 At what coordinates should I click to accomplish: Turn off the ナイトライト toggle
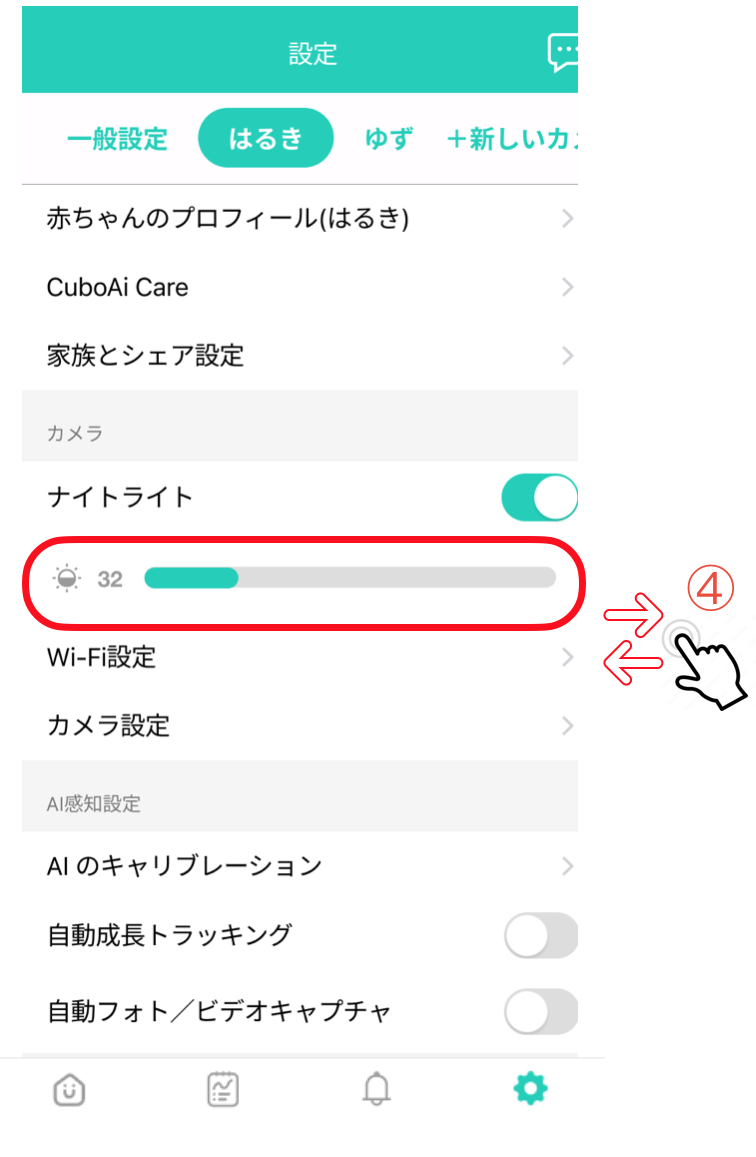pos(538,497)
